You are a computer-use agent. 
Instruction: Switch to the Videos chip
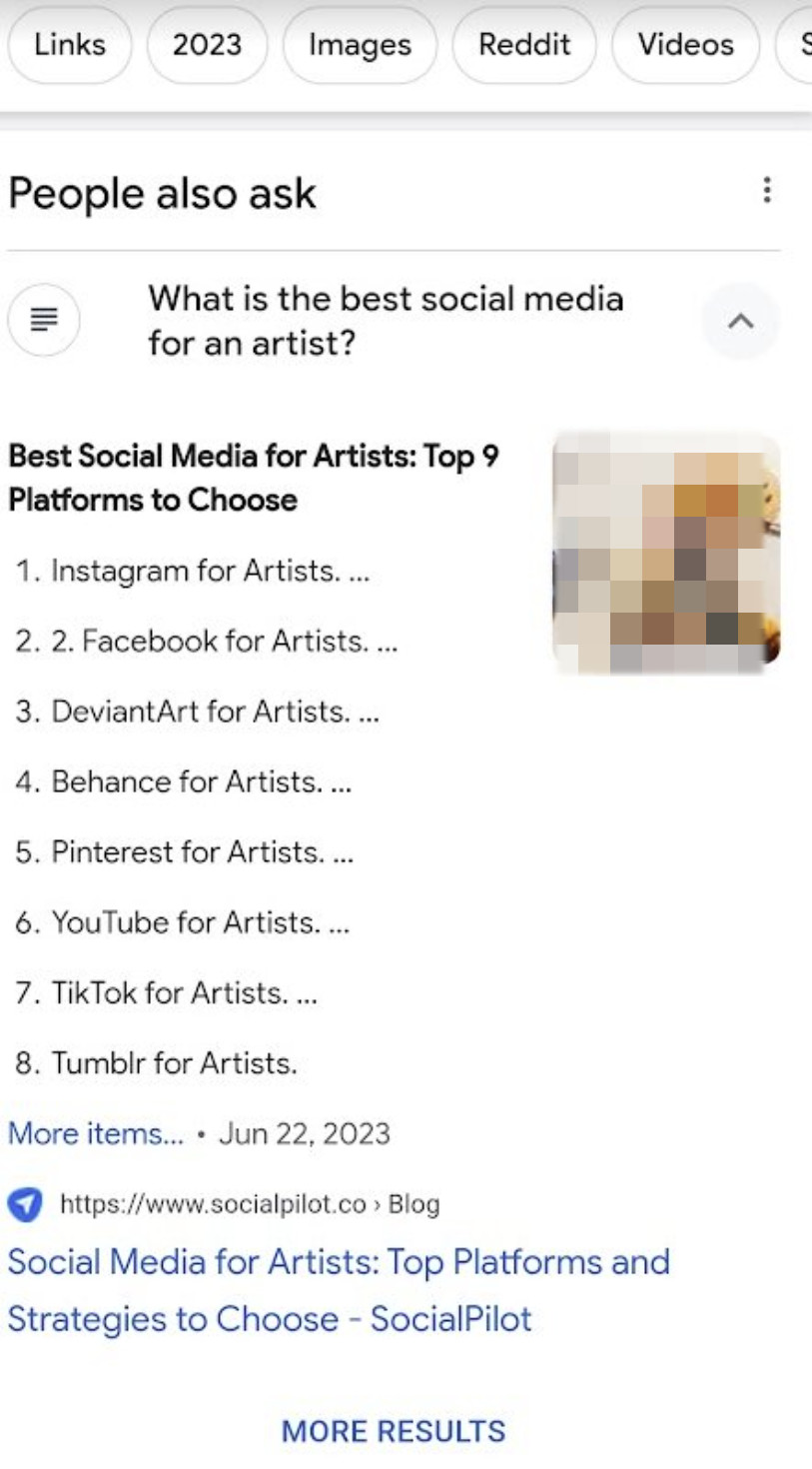685,45
